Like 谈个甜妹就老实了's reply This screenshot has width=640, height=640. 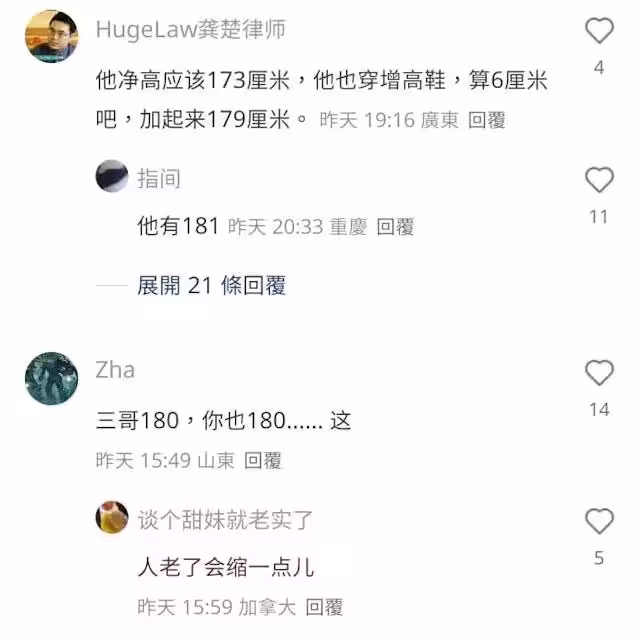[x=598, y=521]
